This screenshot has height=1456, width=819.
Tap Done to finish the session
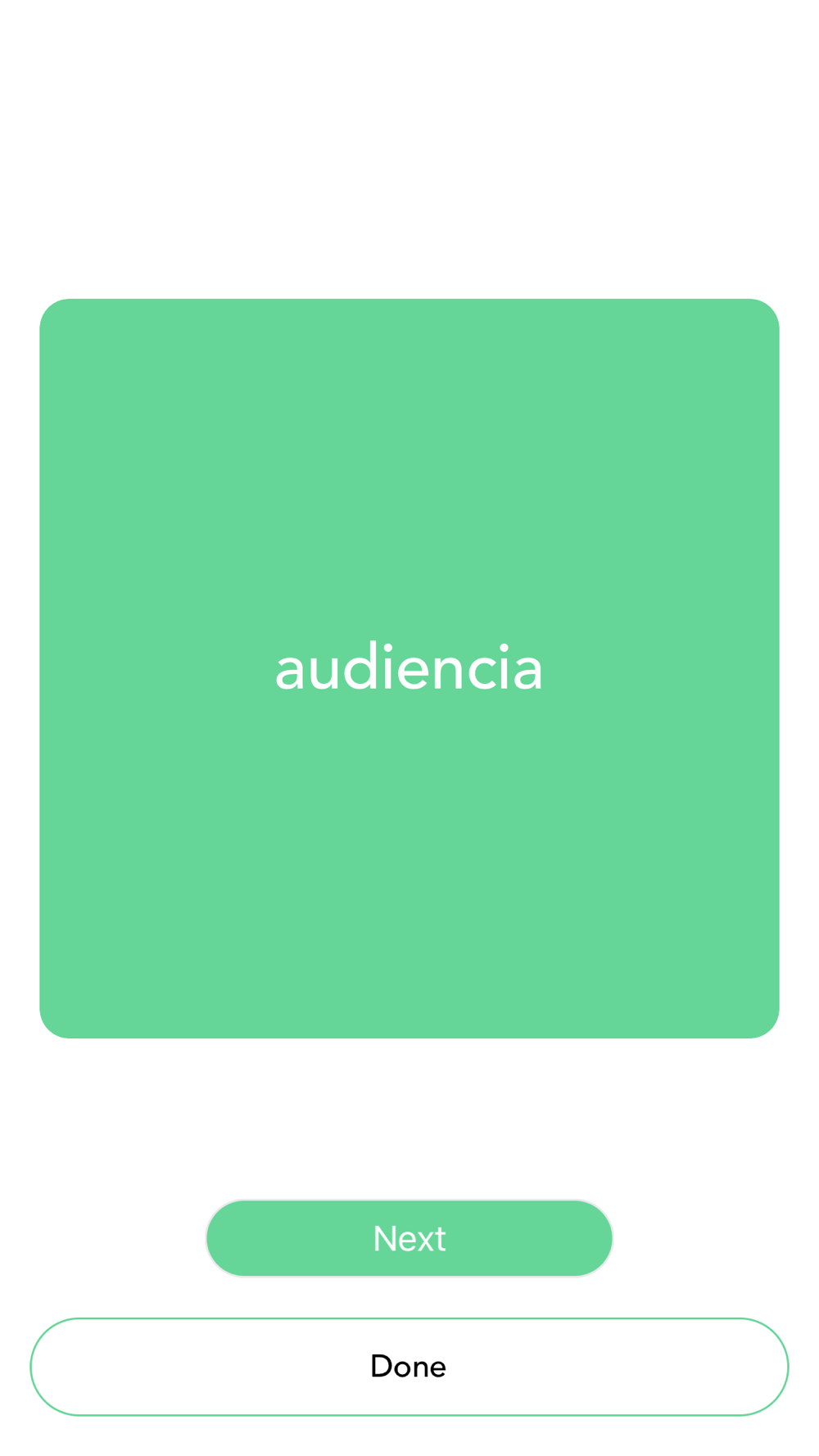click(x=409, y=1367)
